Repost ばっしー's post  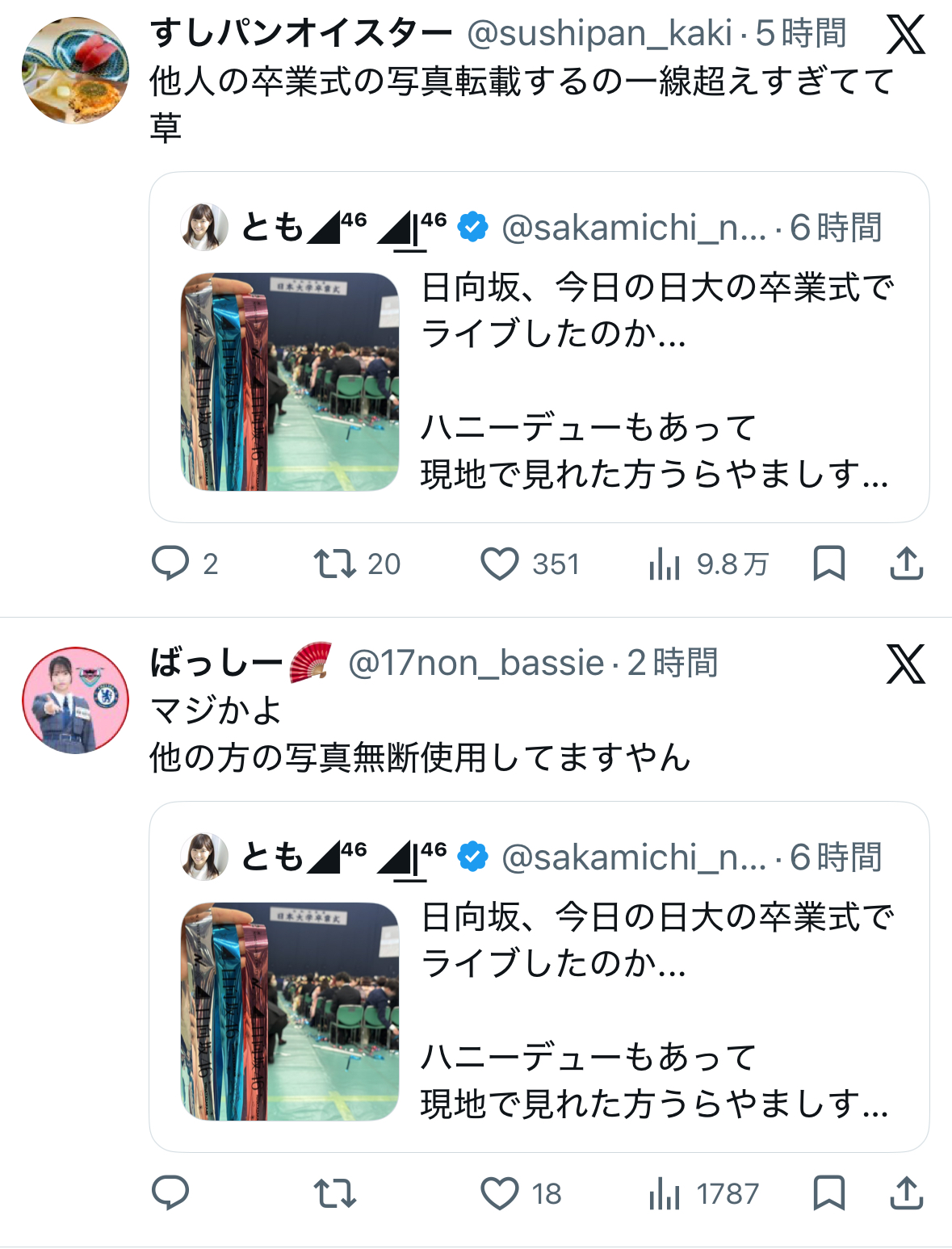click(334, 1192)
